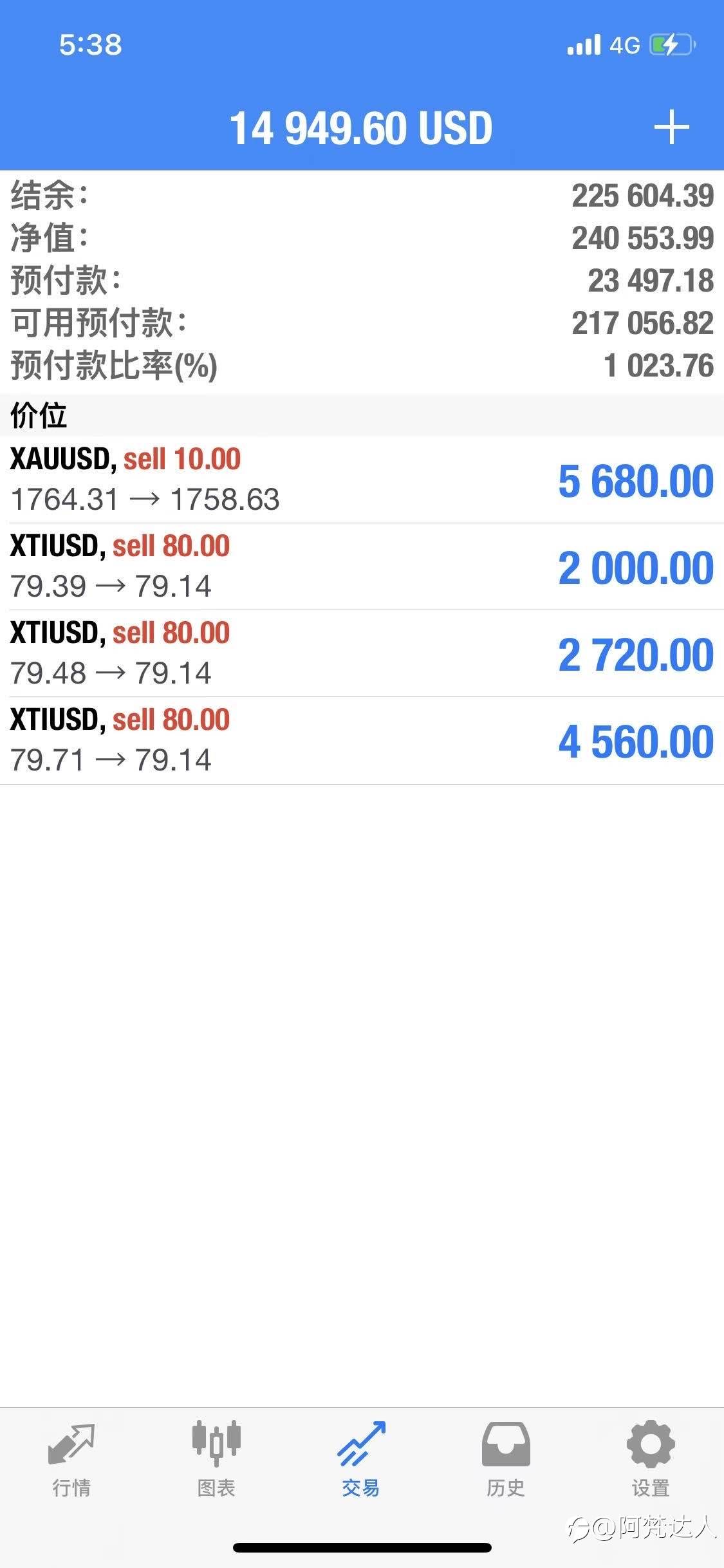Open the XTIUSD position opened at 79.48
724x1568 pixels.
click(362, 653)
